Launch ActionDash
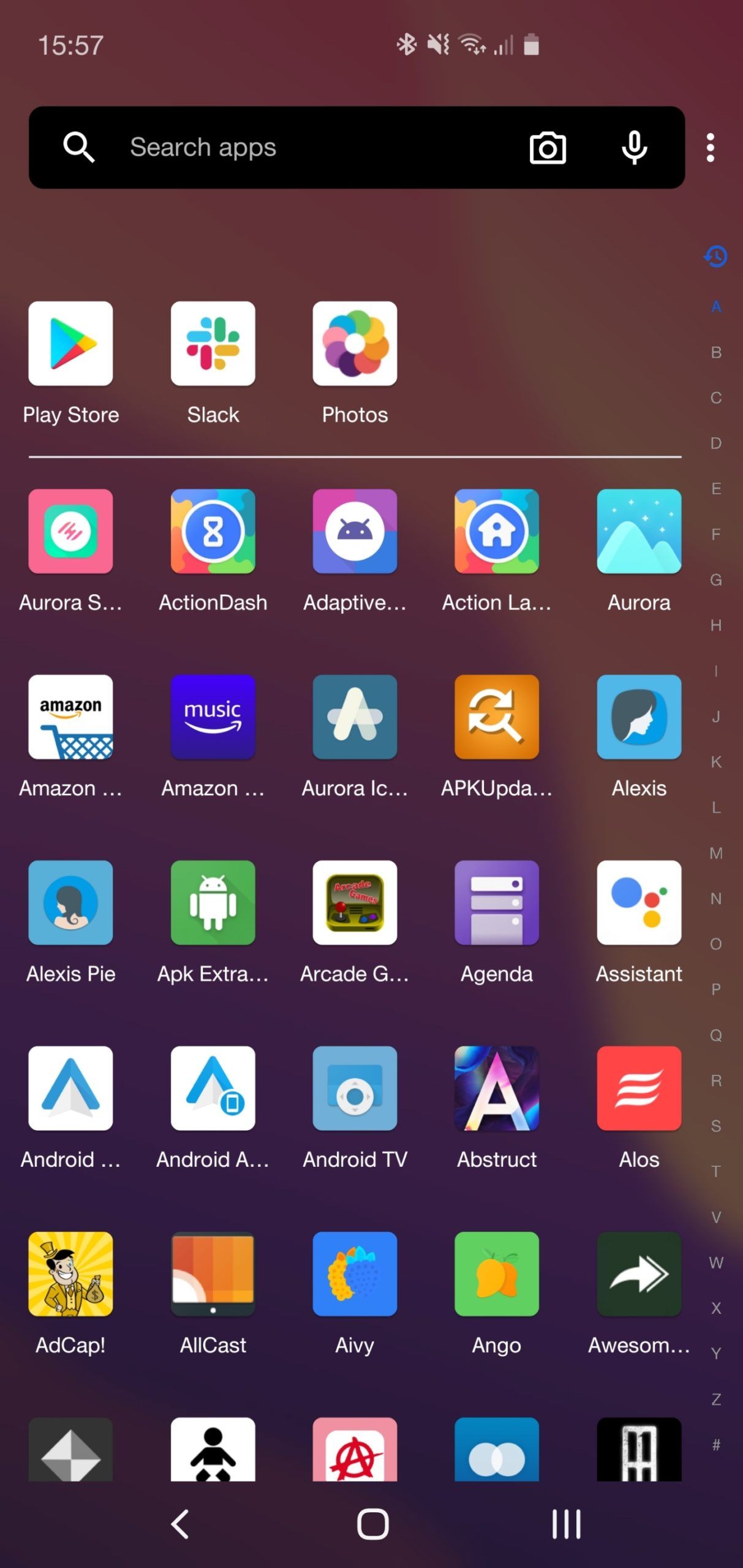 pyautogui.click(x=213, y=531)
